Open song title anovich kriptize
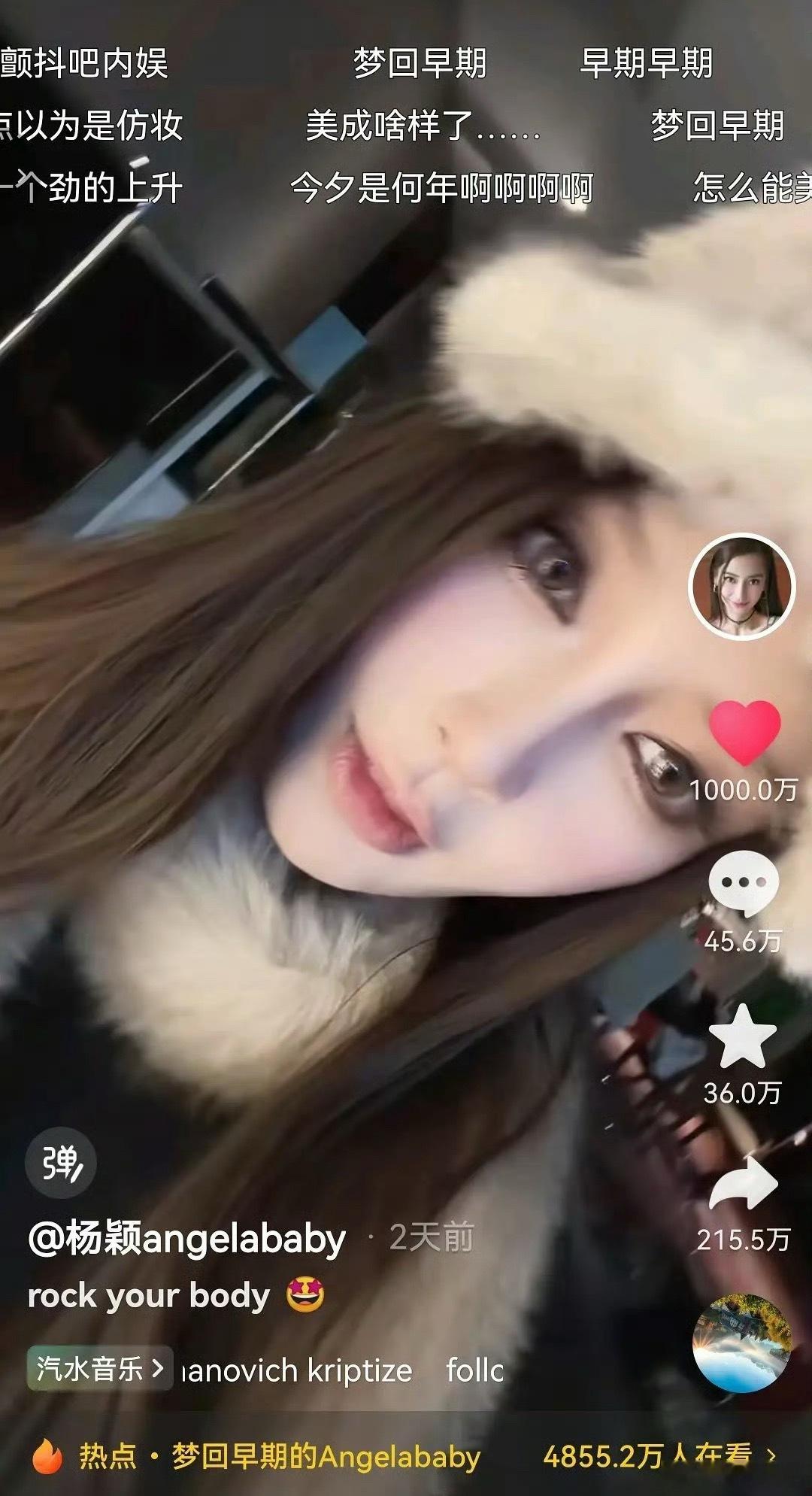This screenshot has width=812, height=1496. [293, 1370]
